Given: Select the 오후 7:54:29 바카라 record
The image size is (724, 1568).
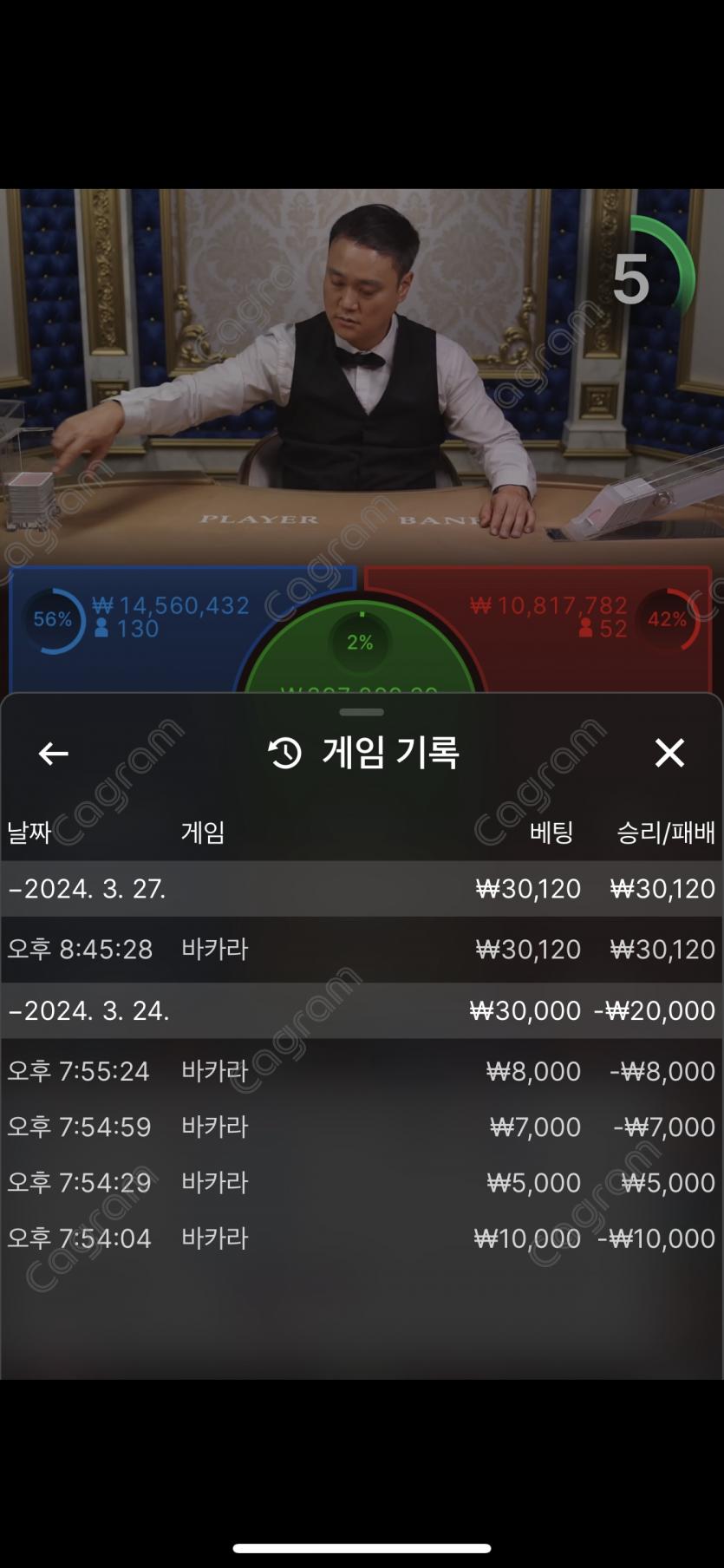Looking at the screenshot, I should 362,1183.
